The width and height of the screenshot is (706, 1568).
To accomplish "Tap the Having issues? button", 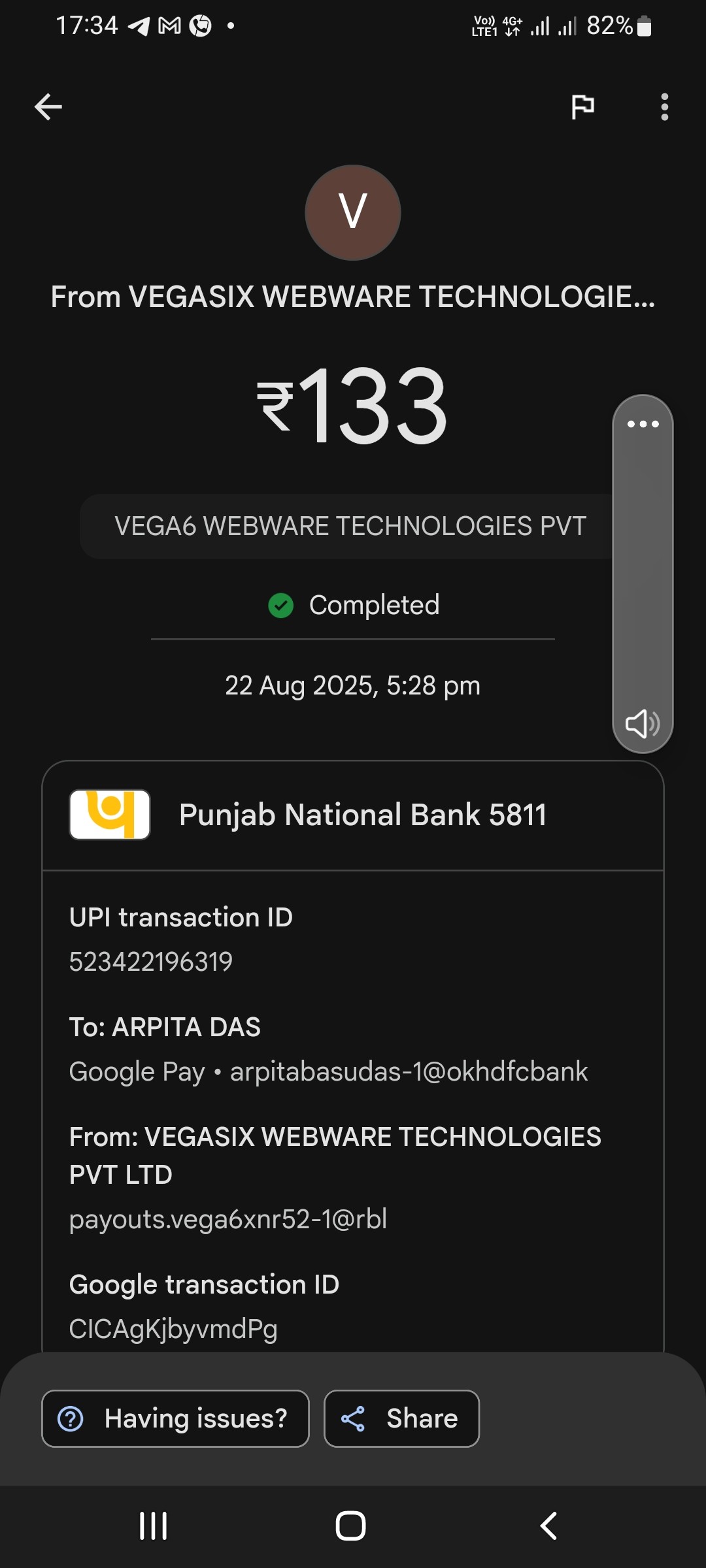I will (175, 1418).
